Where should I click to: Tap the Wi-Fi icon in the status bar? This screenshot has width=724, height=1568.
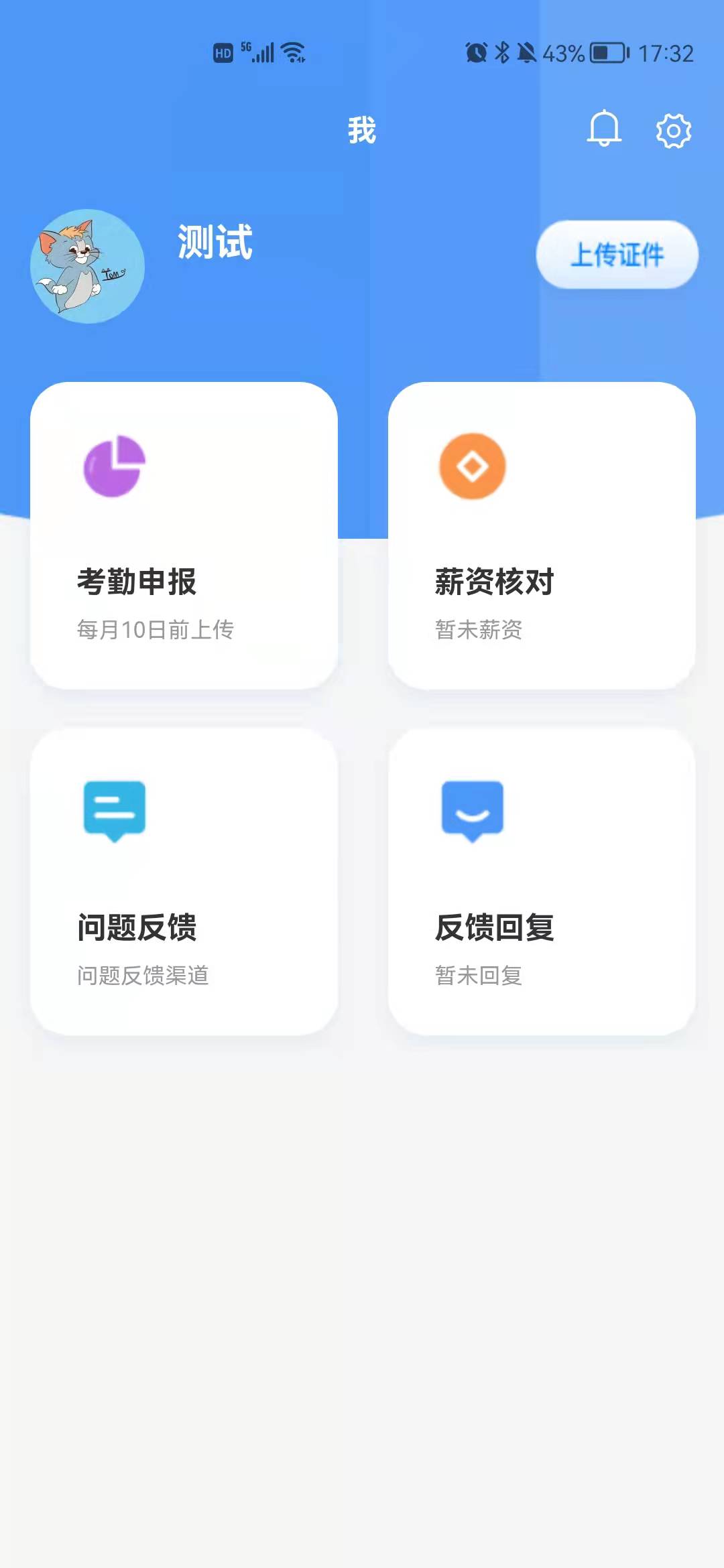click(x=293, y=52)
